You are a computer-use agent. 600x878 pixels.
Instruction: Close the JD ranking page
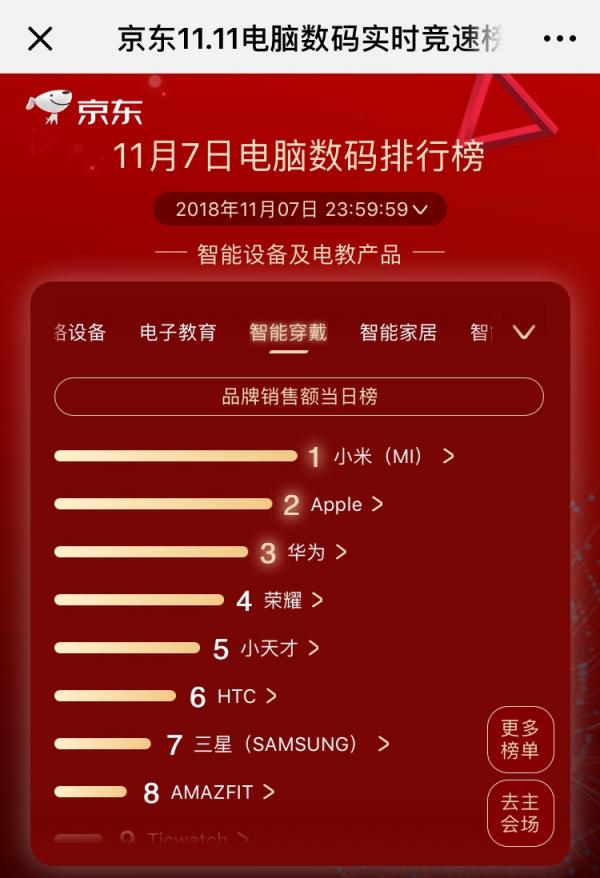click(x=40, y=39)
